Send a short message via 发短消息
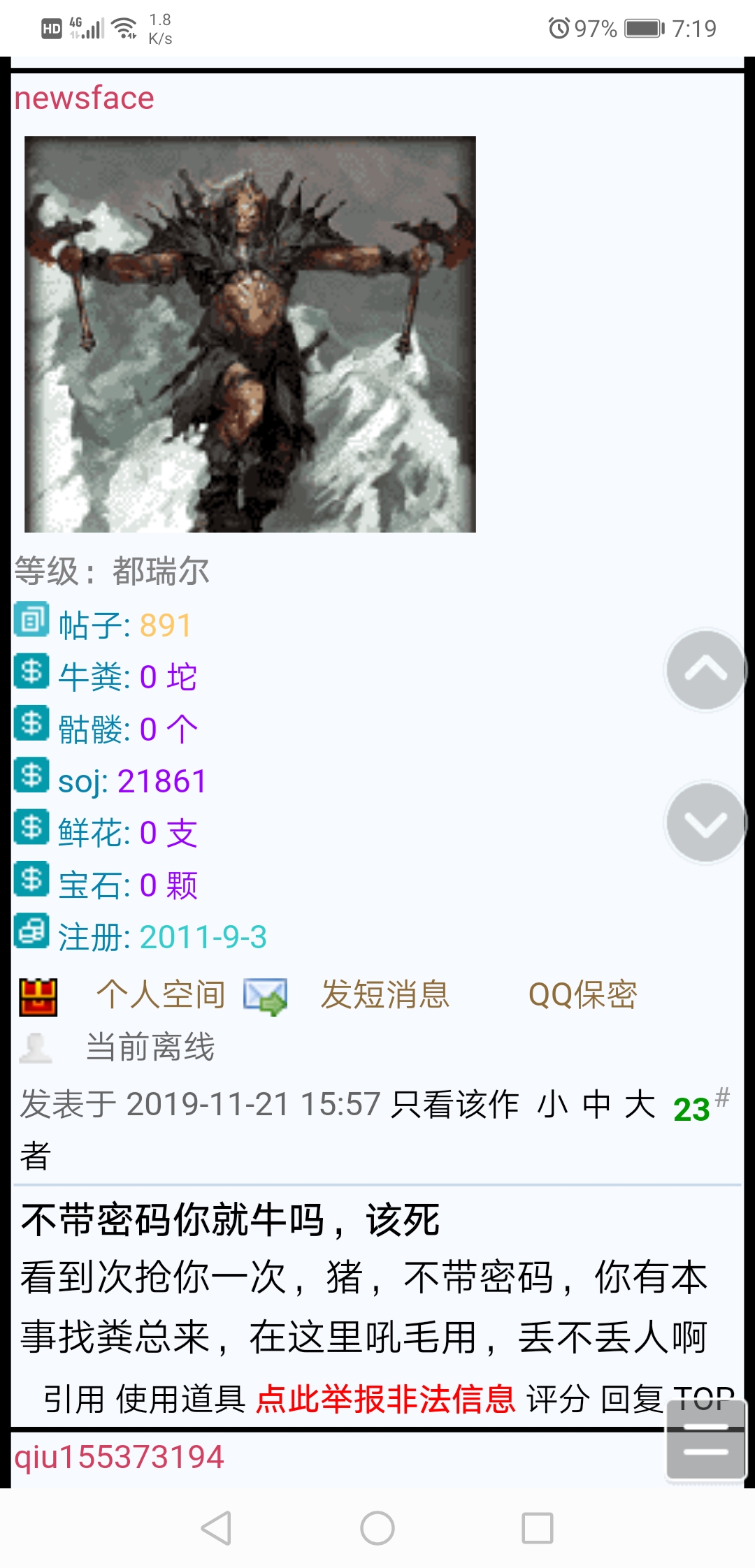The height and width of the screenshot is (1568, 755). 384,995
